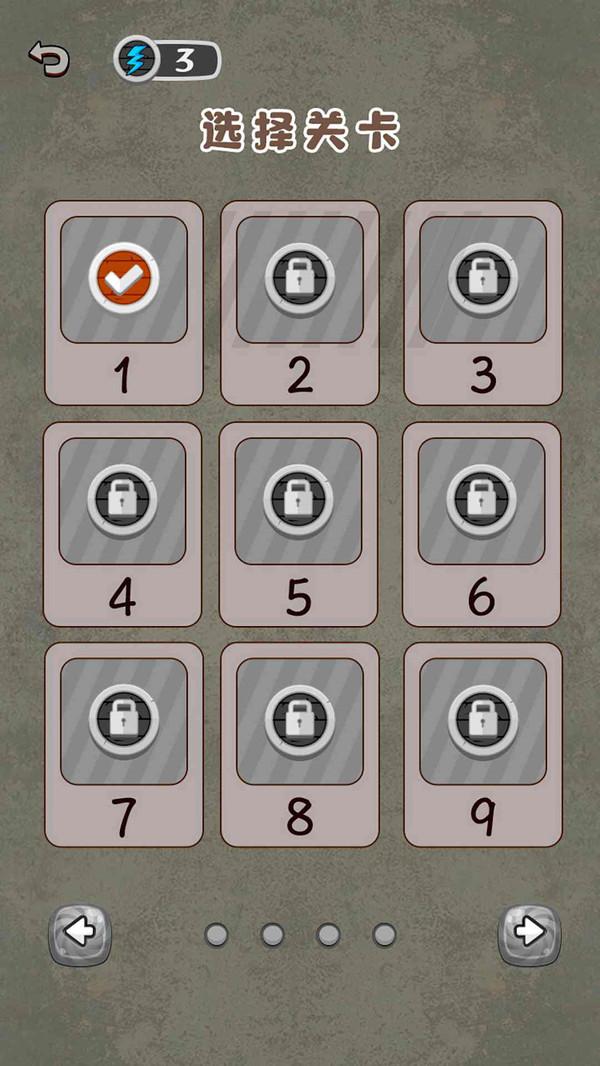Screen dimensions: 600x1066
Task: Go to the previous page of levels
Action: (80, 934)
